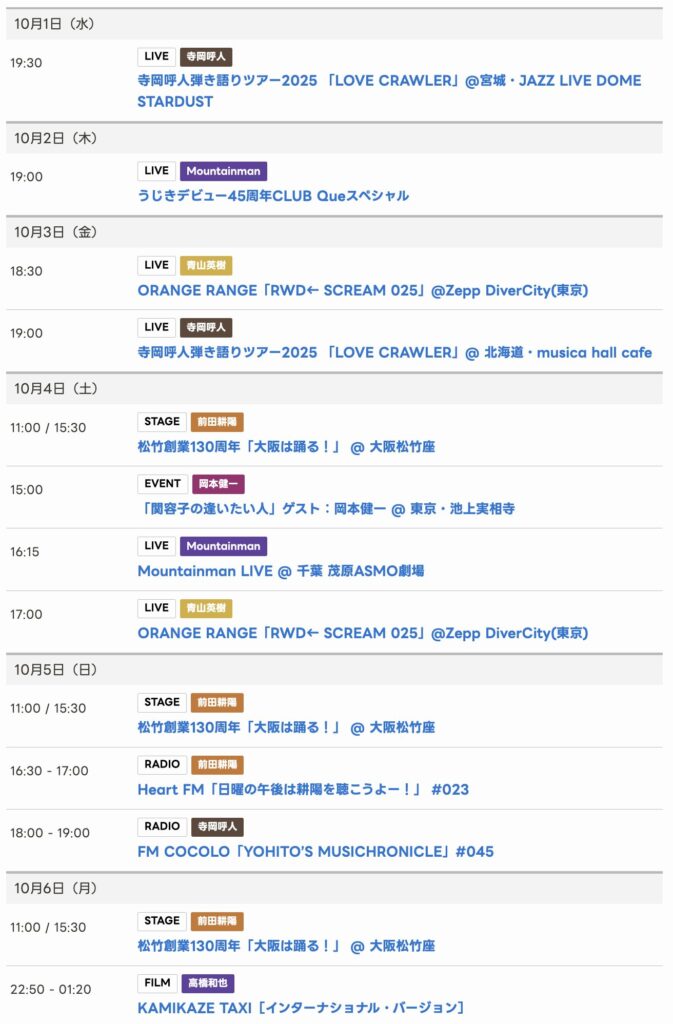
Task: Open 関容子の逢いたい人 ゲスト岡本健一 link
Action: [326, 509]
